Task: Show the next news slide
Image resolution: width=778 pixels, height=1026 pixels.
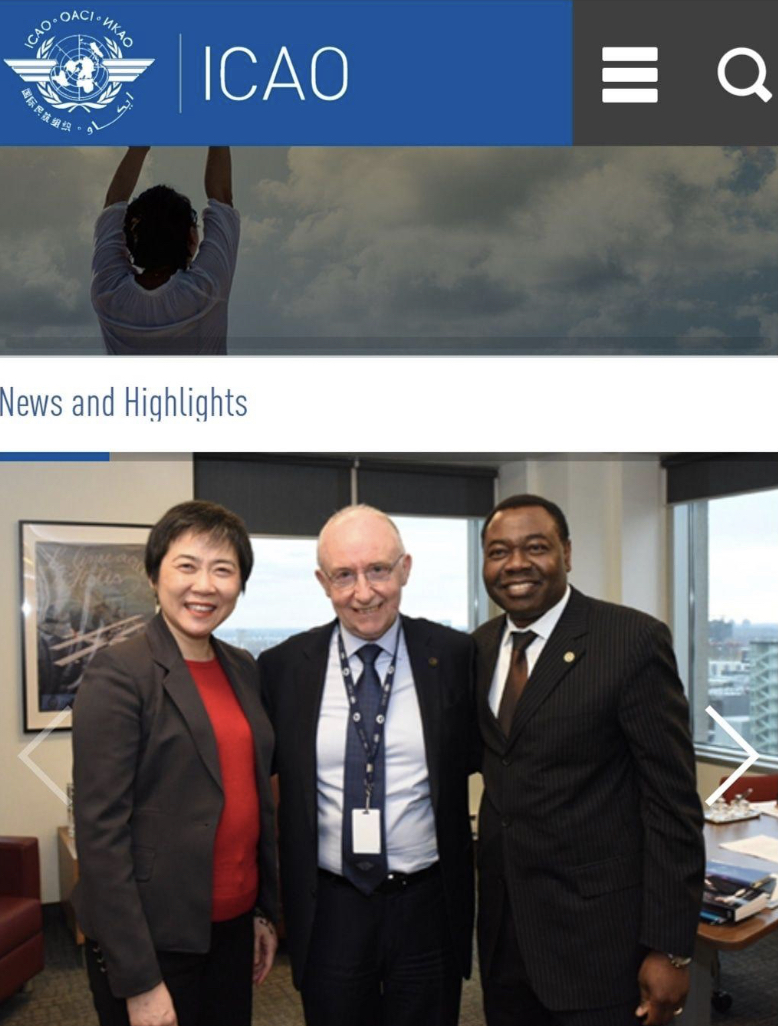Action: tap(731, 756)
